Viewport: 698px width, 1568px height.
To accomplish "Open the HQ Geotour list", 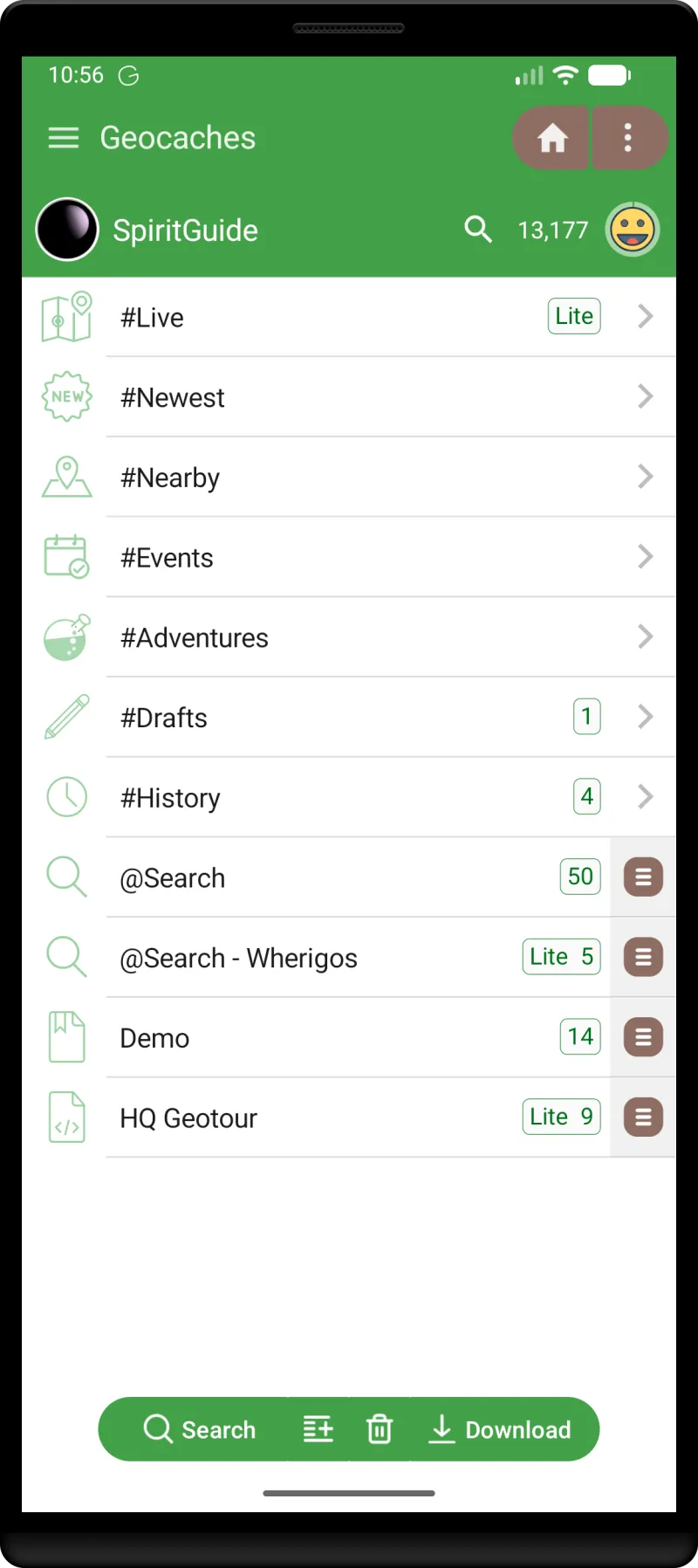I will tap(316, 1118).
